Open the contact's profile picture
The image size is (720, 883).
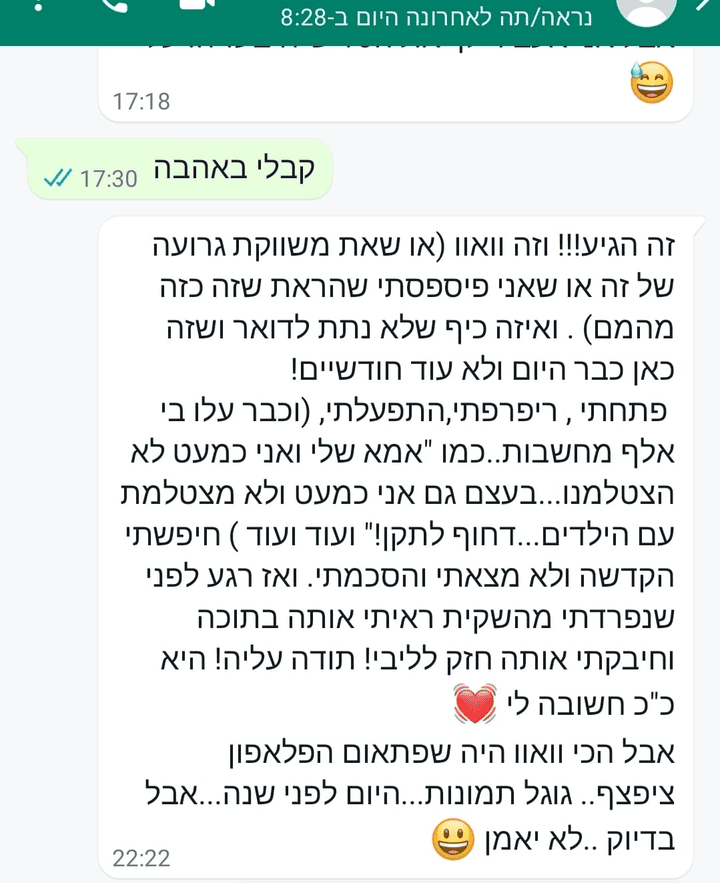click(x=646, y=8)
